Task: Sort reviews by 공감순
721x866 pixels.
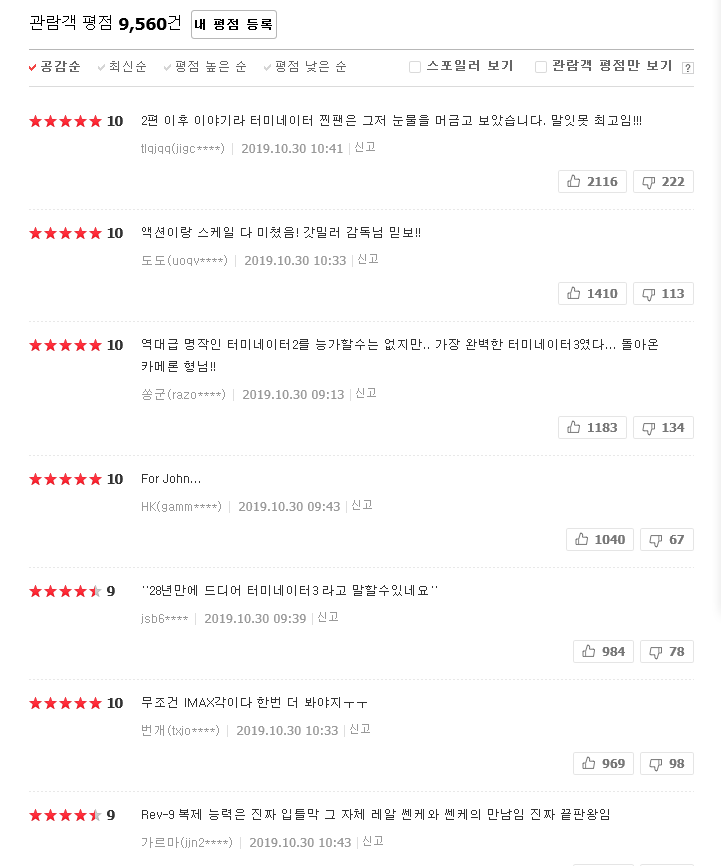Action: point(60,67)
